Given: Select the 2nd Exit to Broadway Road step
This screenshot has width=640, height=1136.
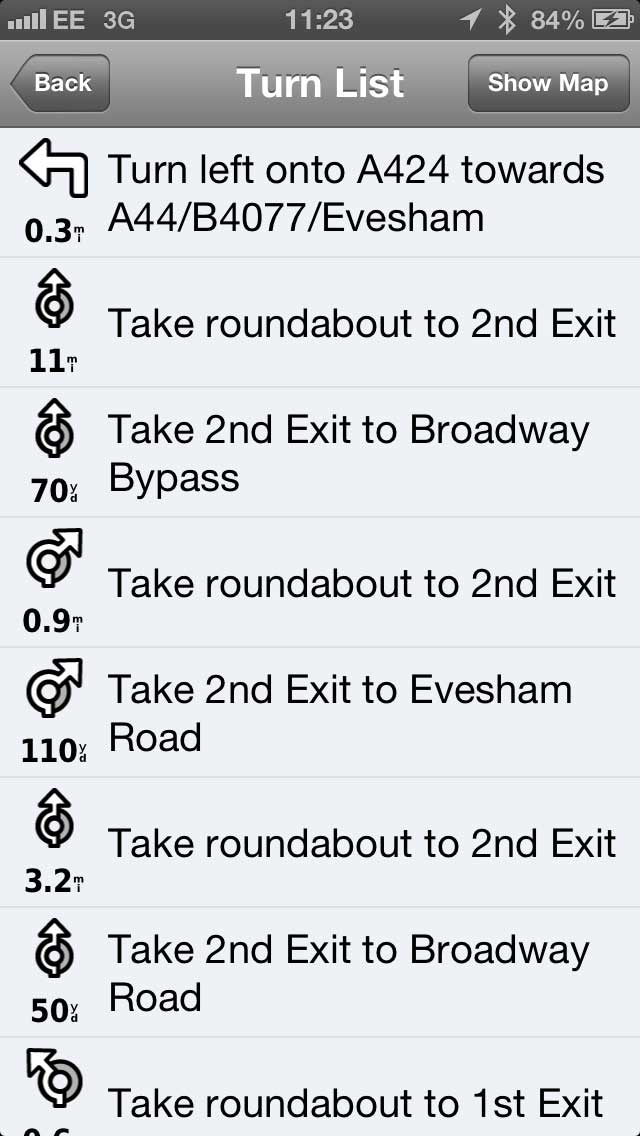Looking at the screenshot, I should coord(320,972).
